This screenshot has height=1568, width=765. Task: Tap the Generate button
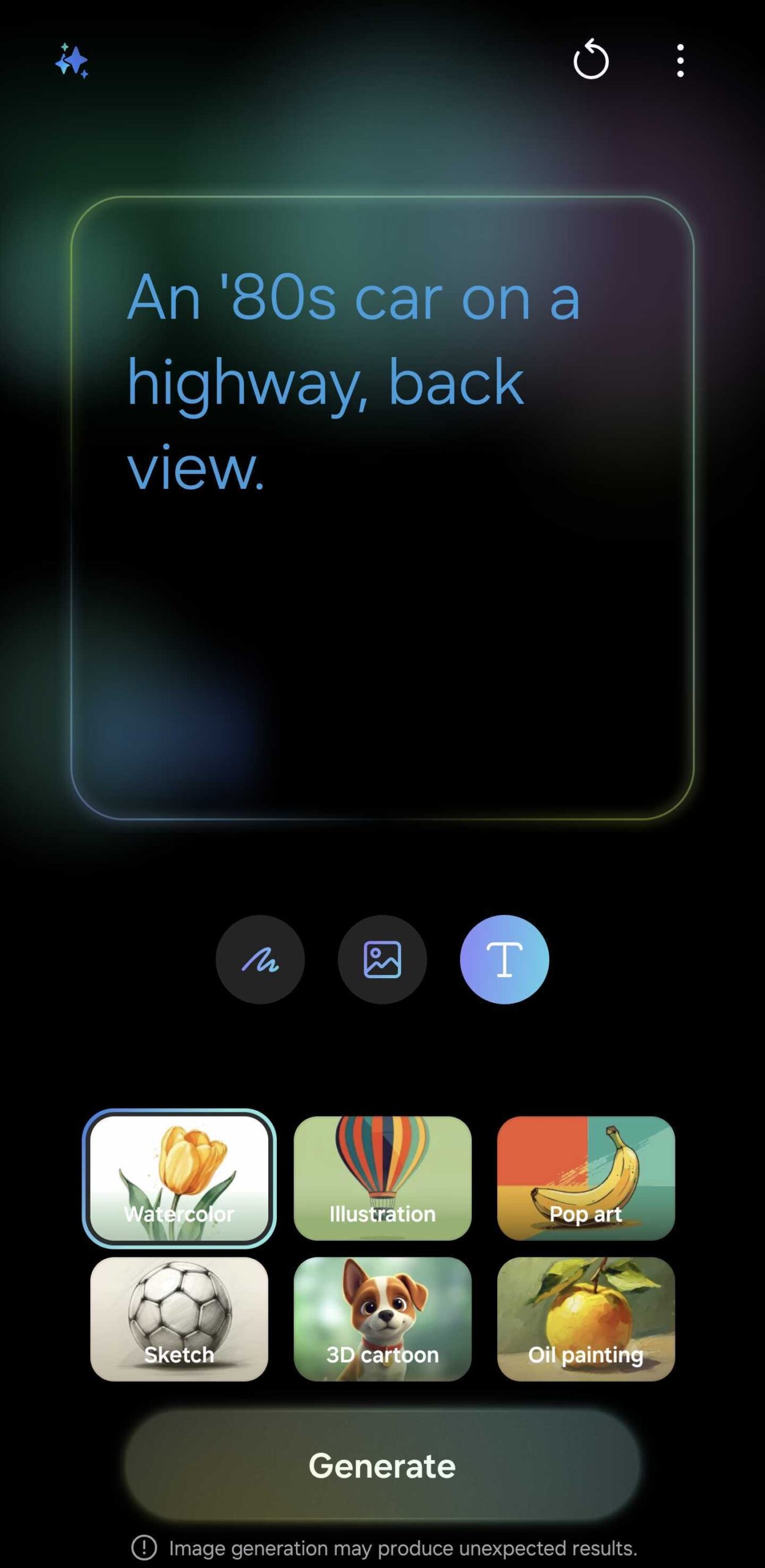coord(382,1466)
